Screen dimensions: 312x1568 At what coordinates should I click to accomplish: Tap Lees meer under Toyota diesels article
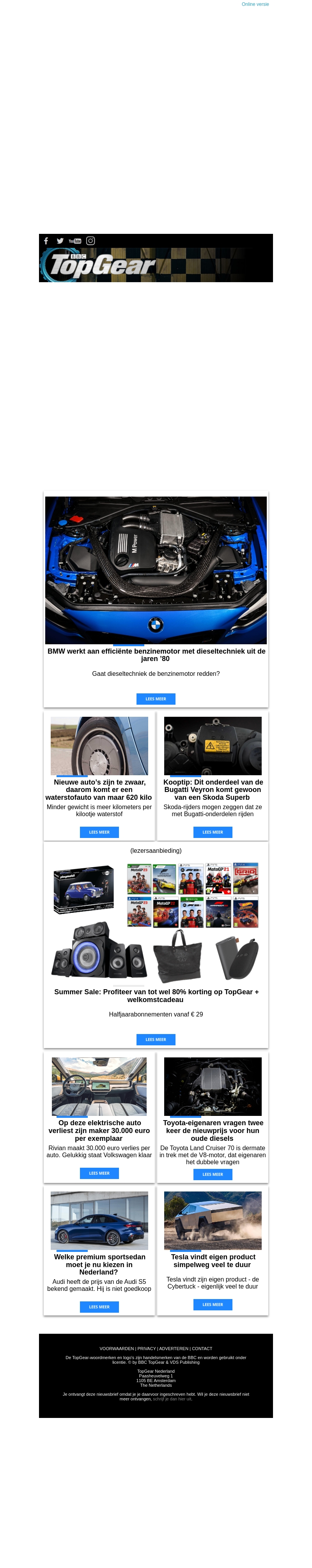213,1174
